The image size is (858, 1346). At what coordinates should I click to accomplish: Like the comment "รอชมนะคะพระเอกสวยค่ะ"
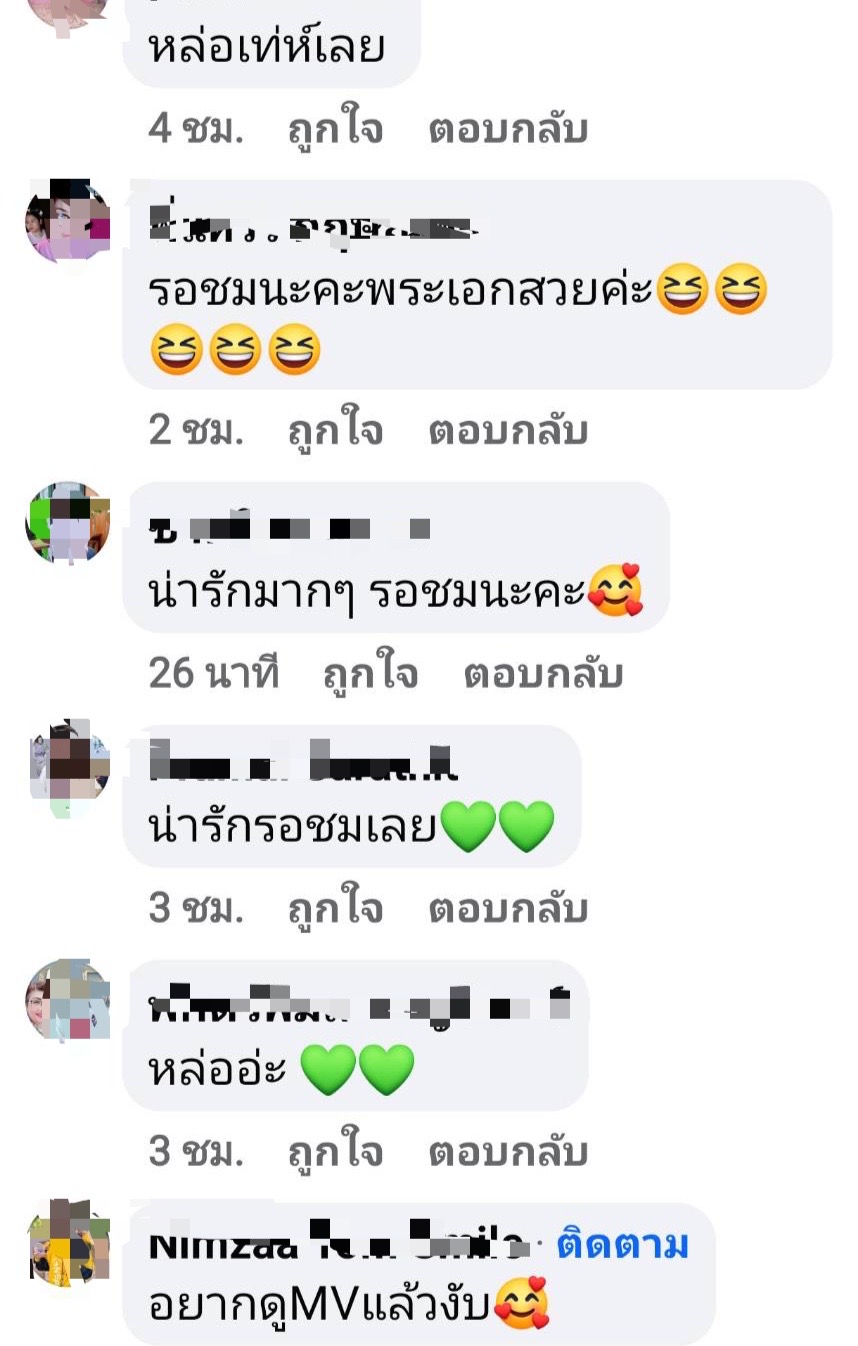coord(335,431)
